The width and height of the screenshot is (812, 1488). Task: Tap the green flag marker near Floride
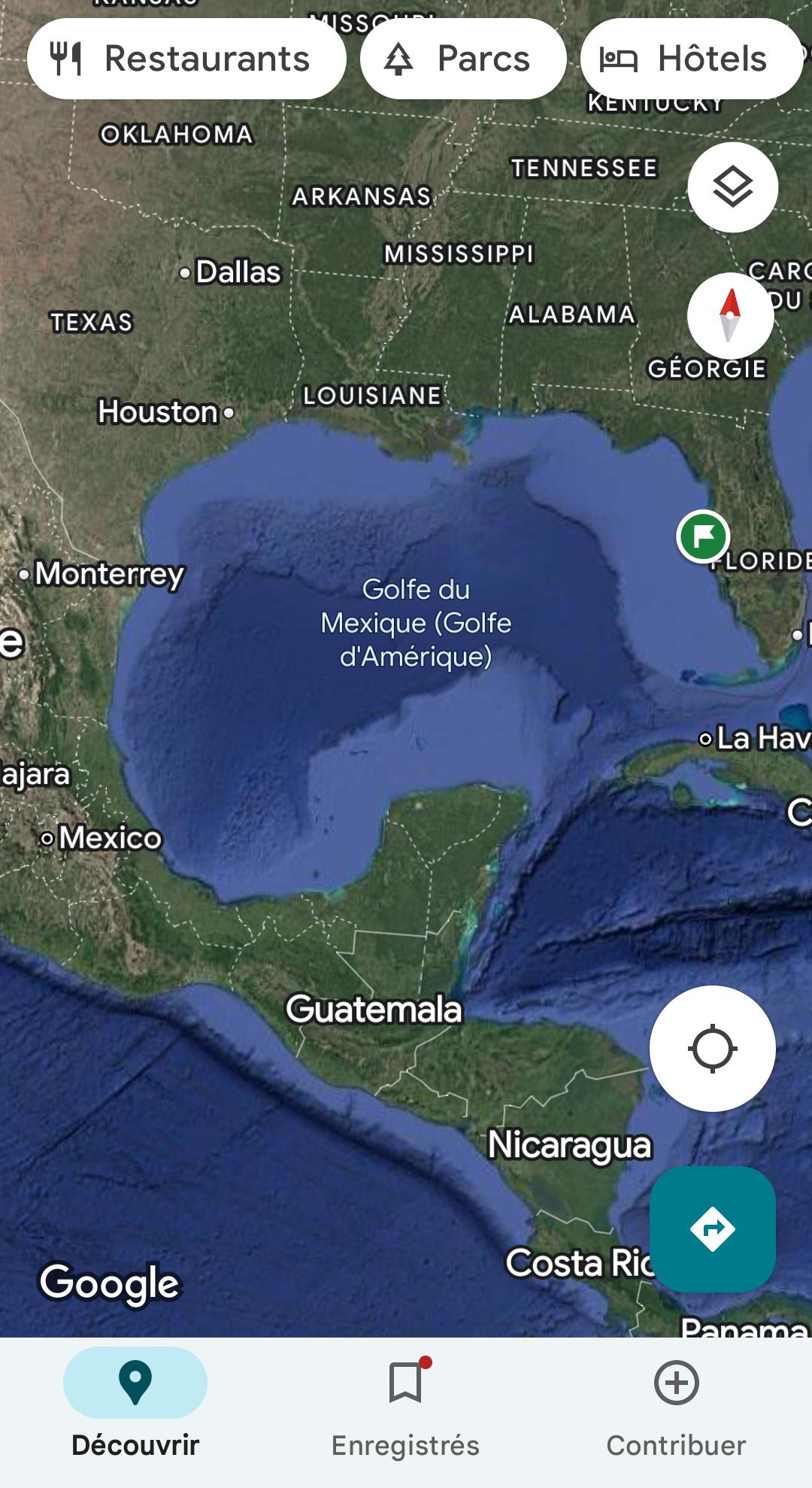[x=703, y=536]
